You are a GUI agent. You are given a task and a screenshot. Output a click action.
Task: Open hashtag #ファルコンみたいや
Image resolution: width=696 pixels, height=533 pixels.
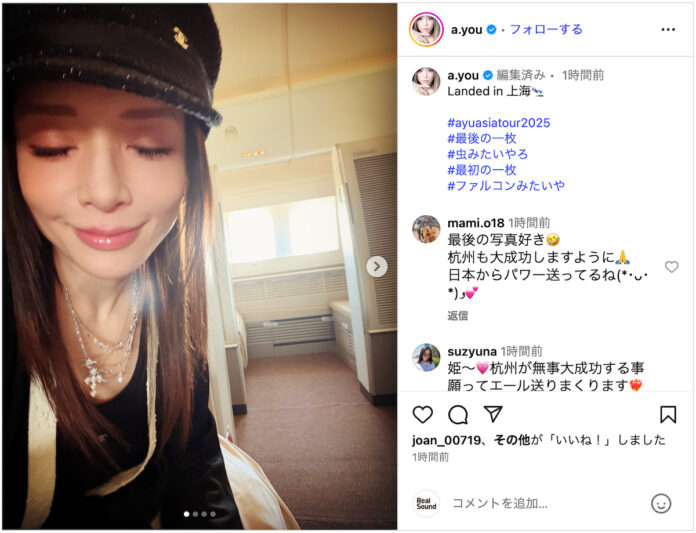click(x=506, y=185)
